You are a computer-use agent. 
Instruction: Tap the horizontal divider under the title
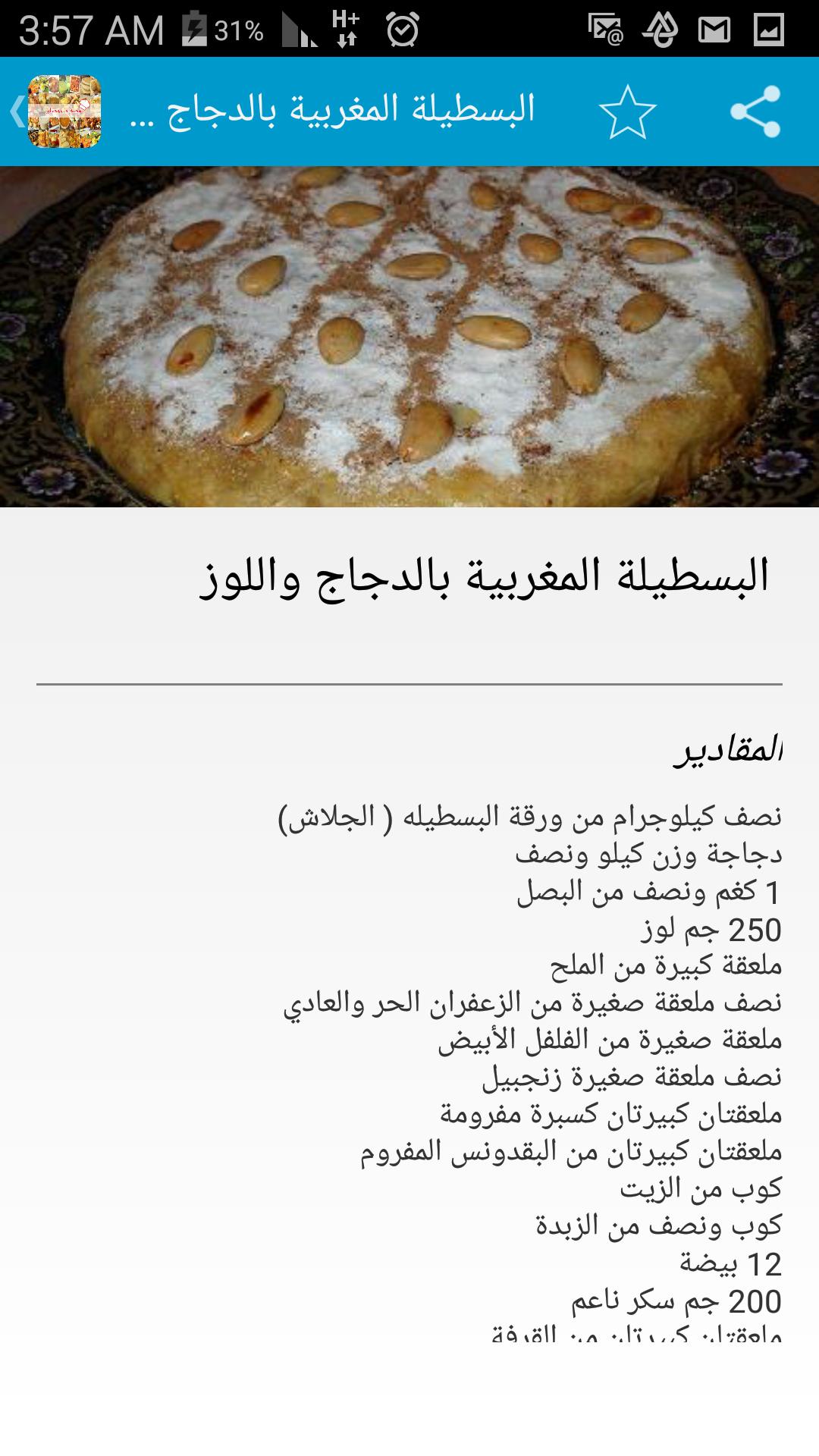coord(409,685)
